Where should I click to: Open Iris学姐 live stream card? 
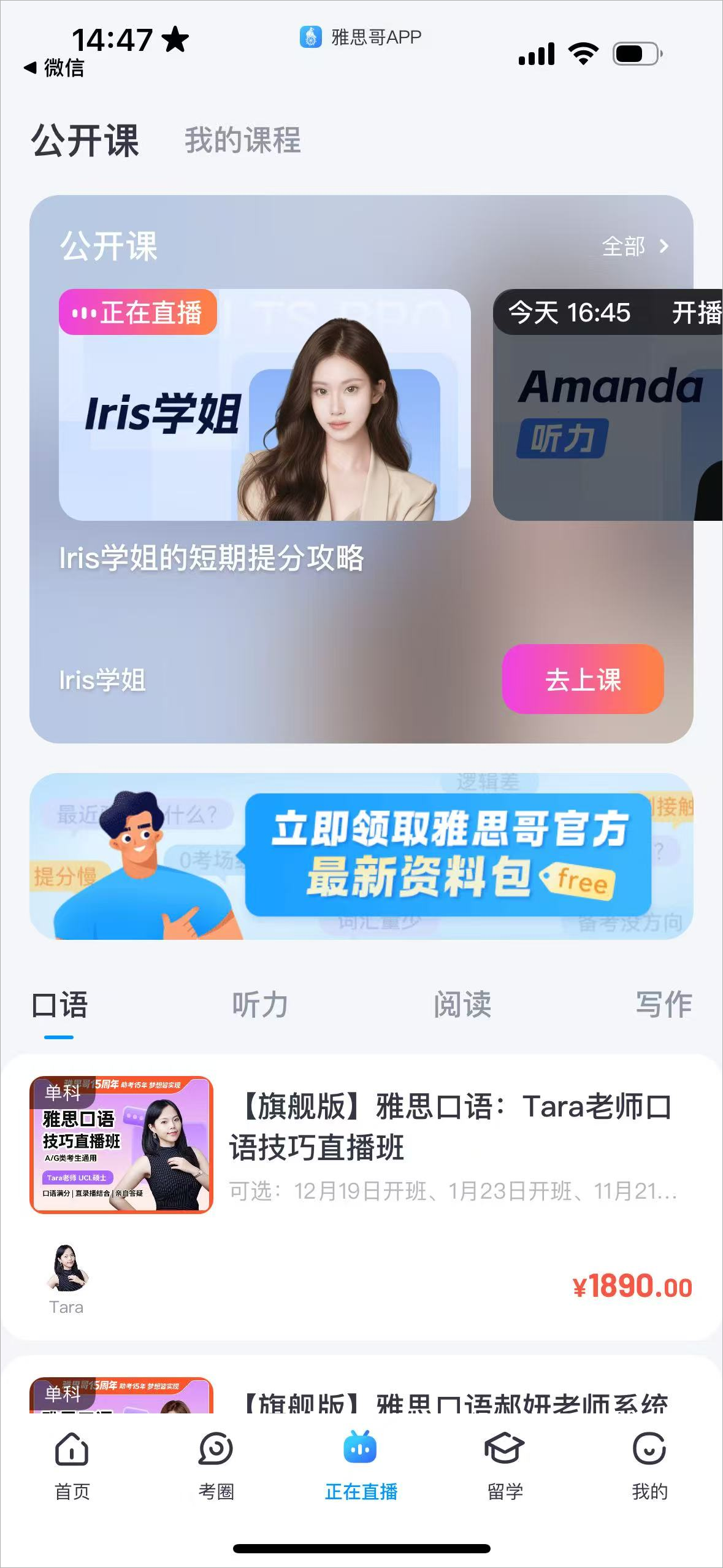(264, 405)
